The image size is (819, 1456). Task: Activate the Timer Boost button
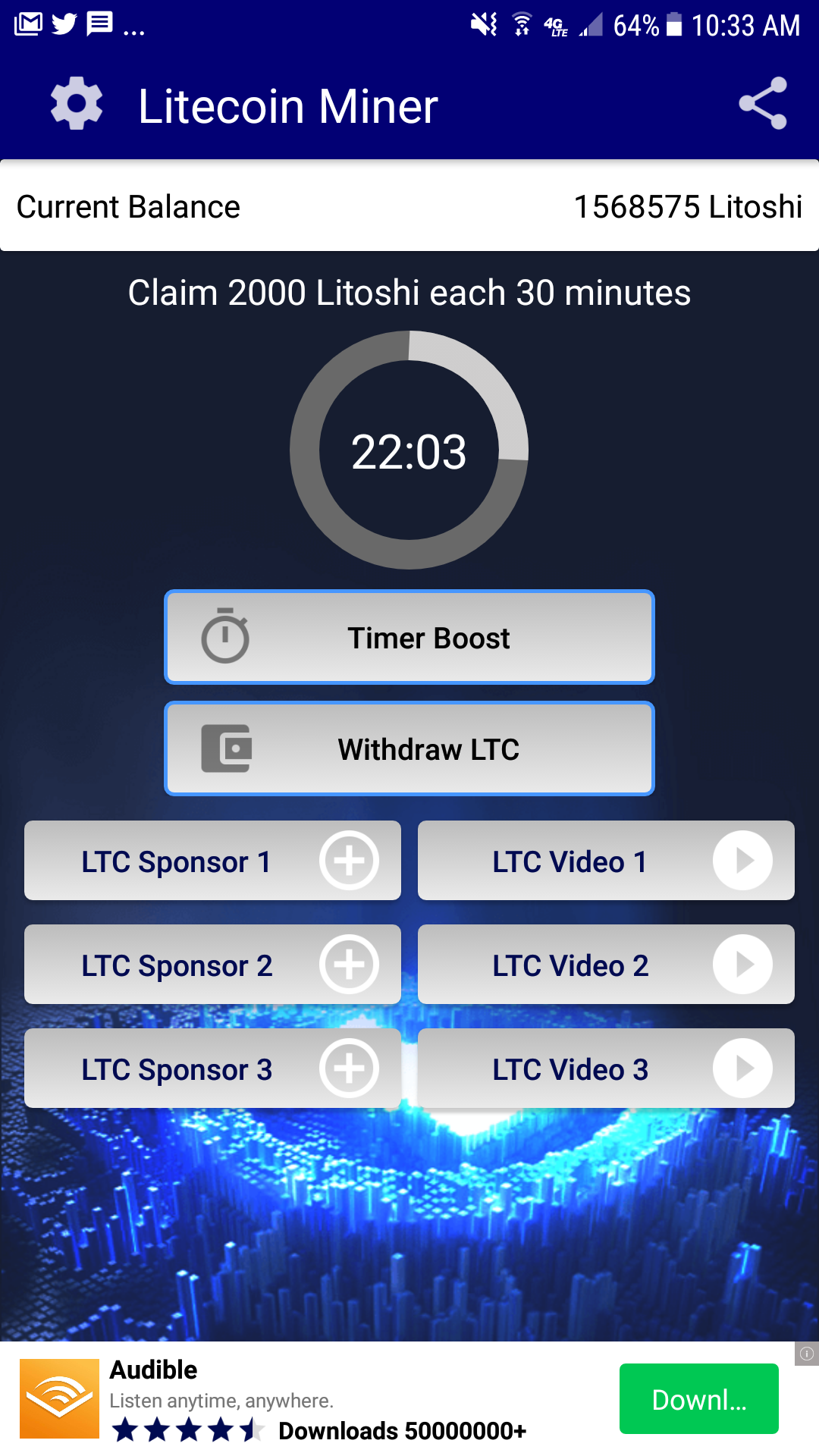(409, 637)
